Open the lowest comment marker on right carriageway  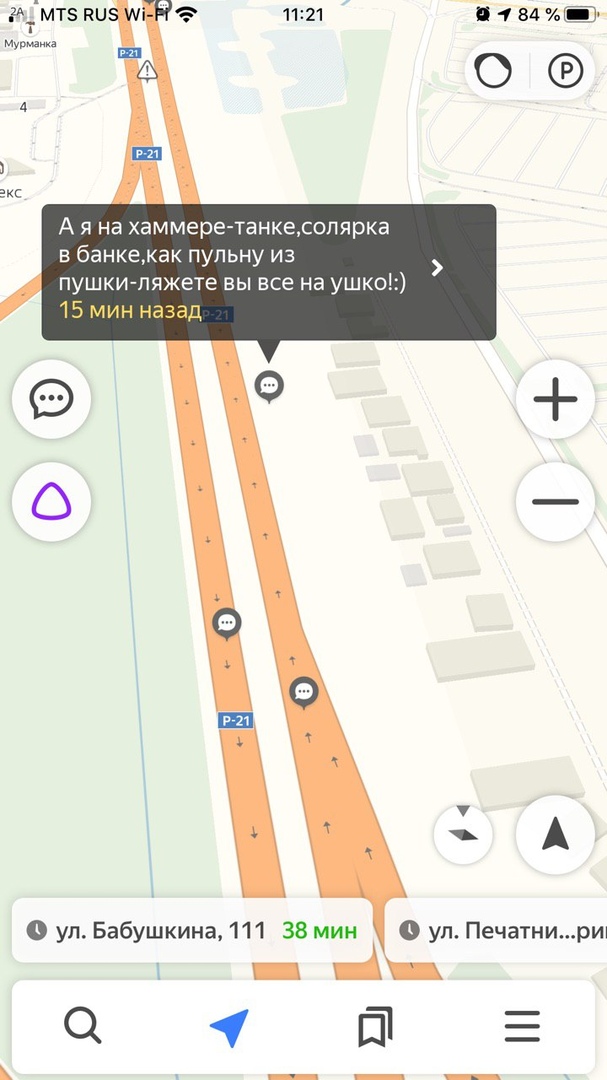click(304, 692)
